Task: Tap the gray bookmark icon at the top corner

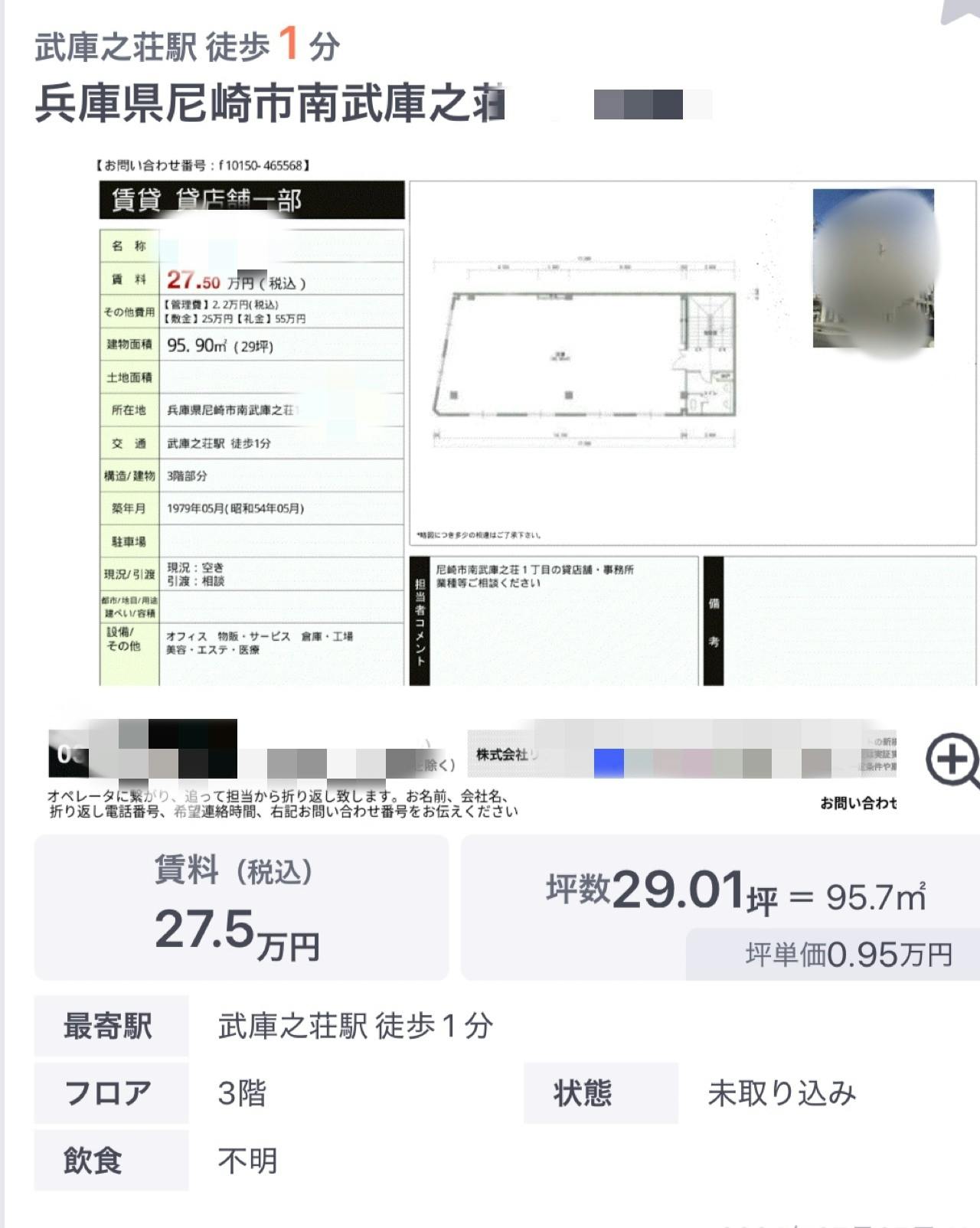Action: 962,9
